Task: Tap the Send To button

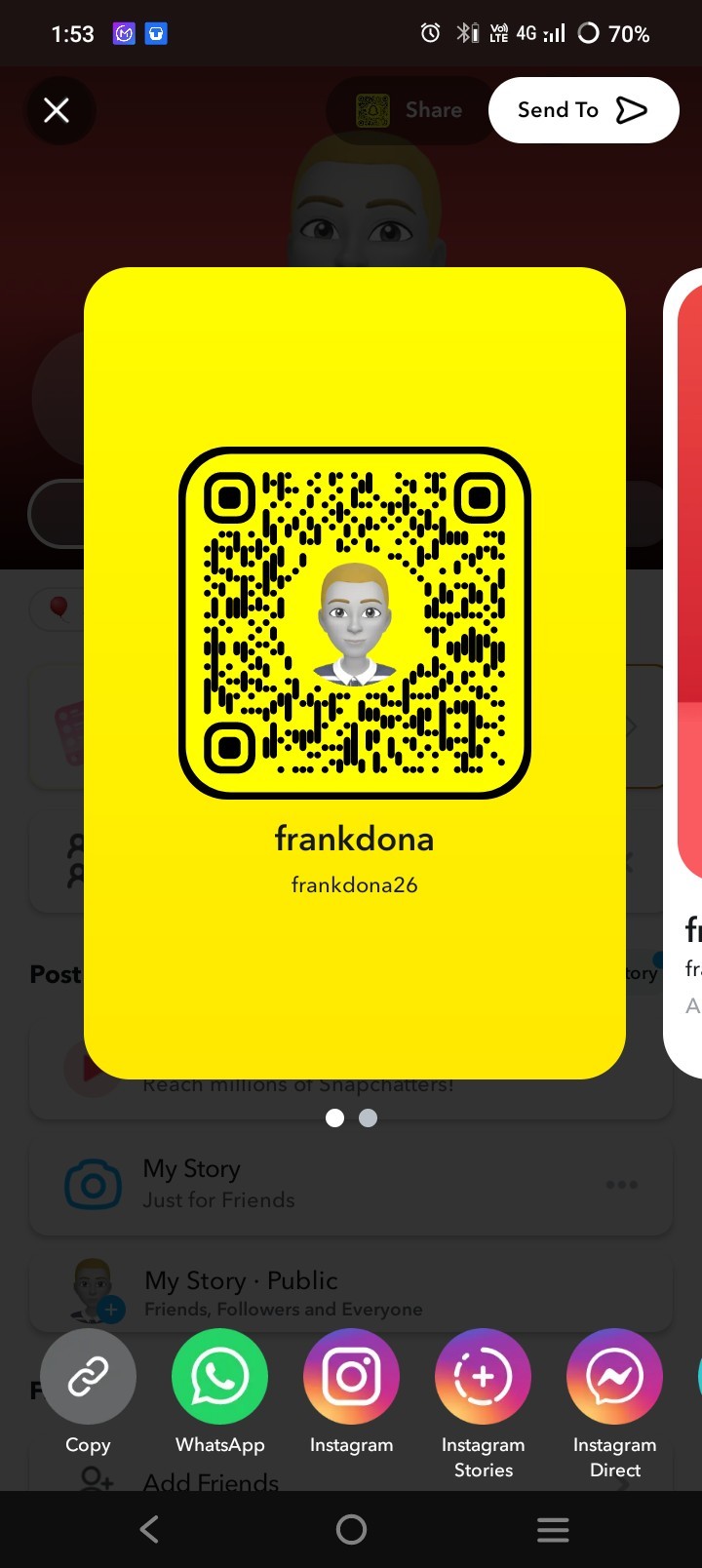Action: (x=583, y=110)
